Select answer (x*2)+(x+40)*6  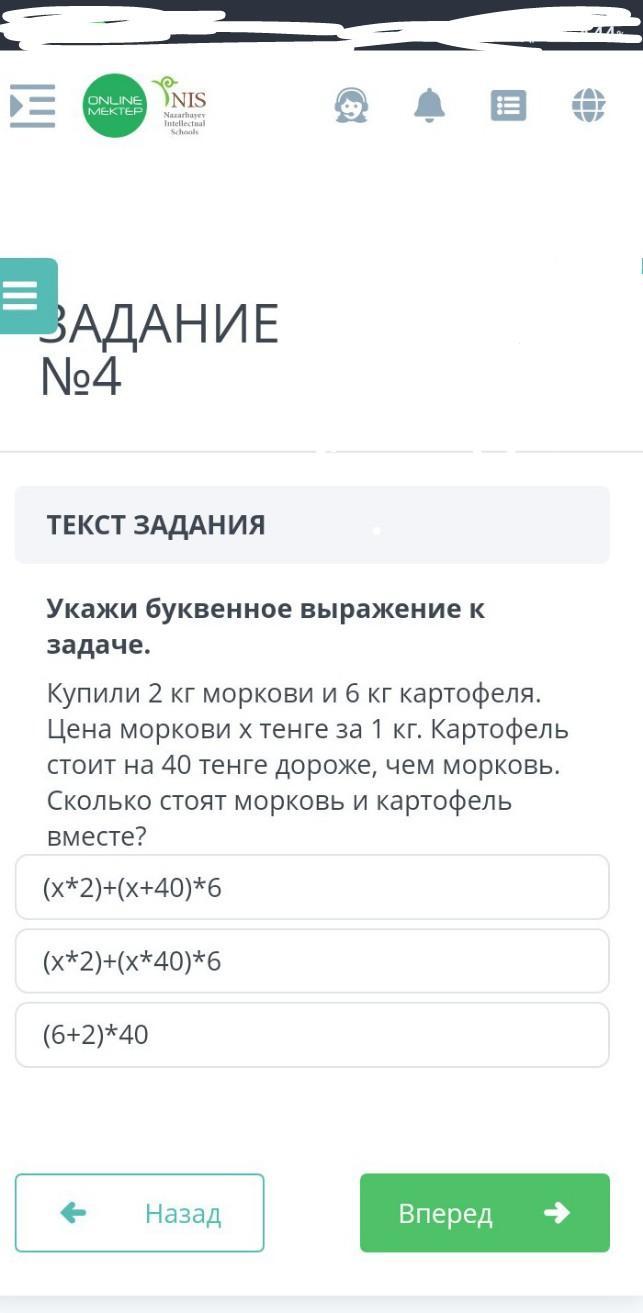pos(312,887)
